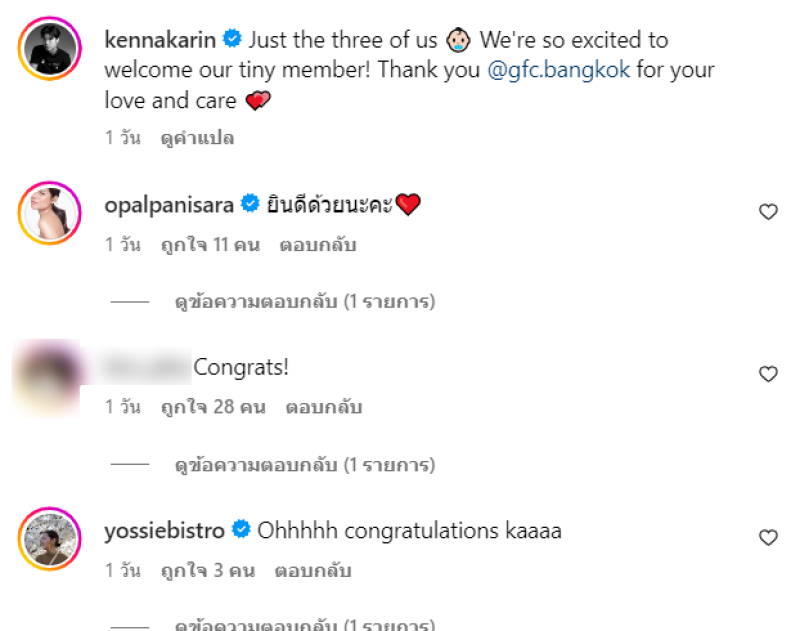The width and height of the screenshot is (800, 631).
Task: Open yossiebistro's avatar picture
Action: point(48,540)
